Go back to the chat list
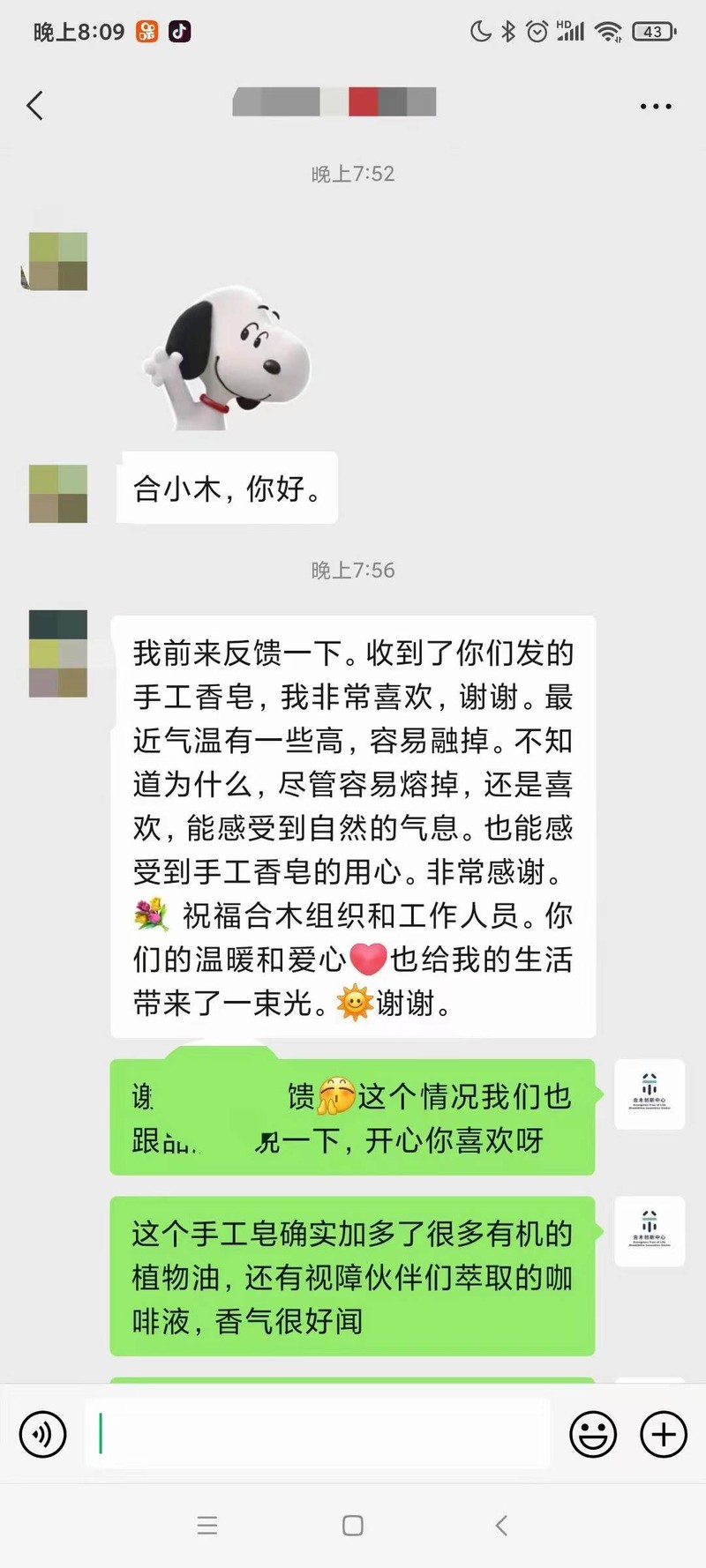Image resolution: width=706 pixels, height=1568 pixels. point(35,106)
